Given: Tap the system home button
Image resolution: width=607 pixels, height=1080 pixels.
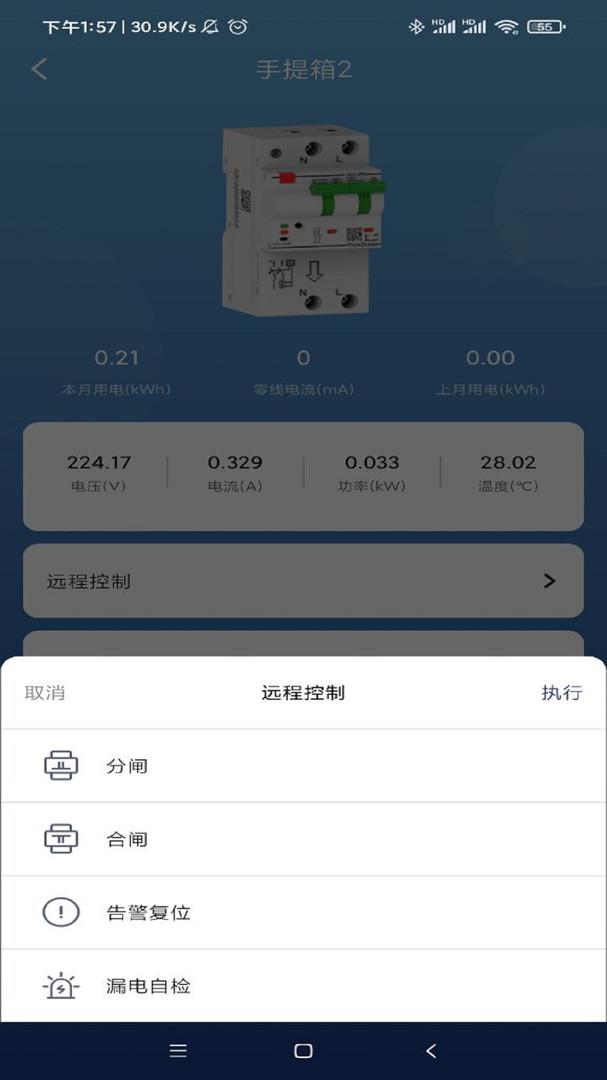Looking at the screenshot, I should (303, 1050).
